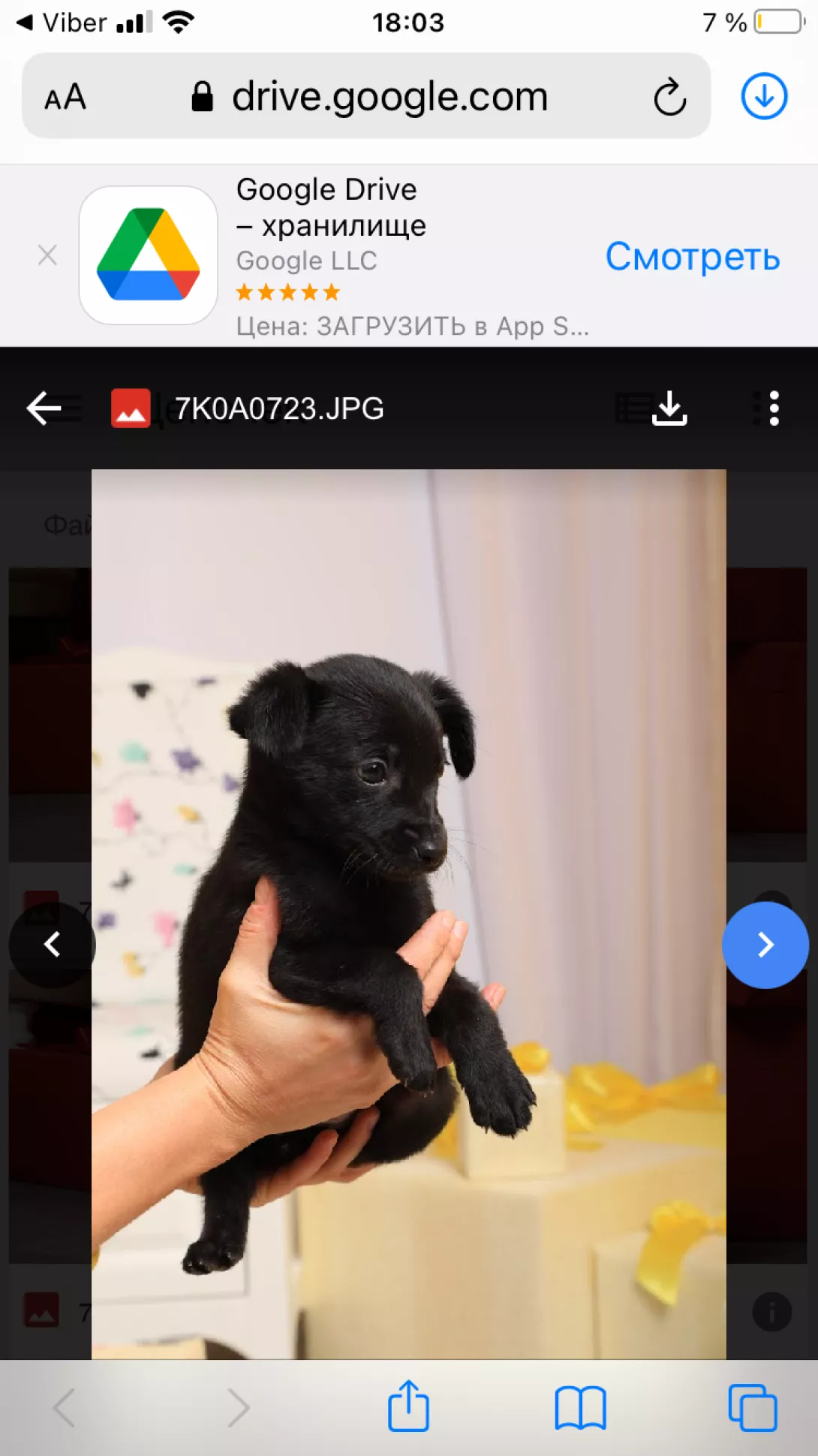The width and height of the screenshot is (818, 1456).
Task: Download the 7K0A0723.JPG file
Action: click(x=669, y=408)
